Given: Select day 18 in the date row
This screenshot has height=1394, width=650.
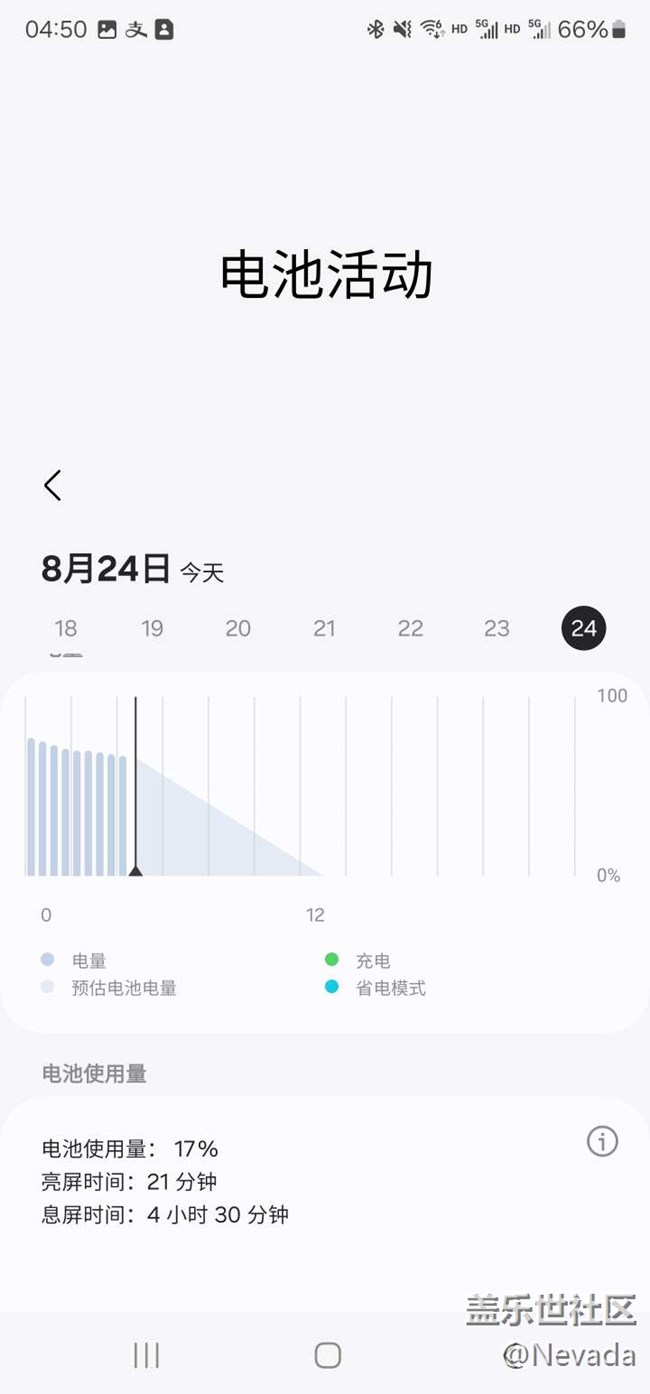Looking at the screenshot, I should point(66,628).
